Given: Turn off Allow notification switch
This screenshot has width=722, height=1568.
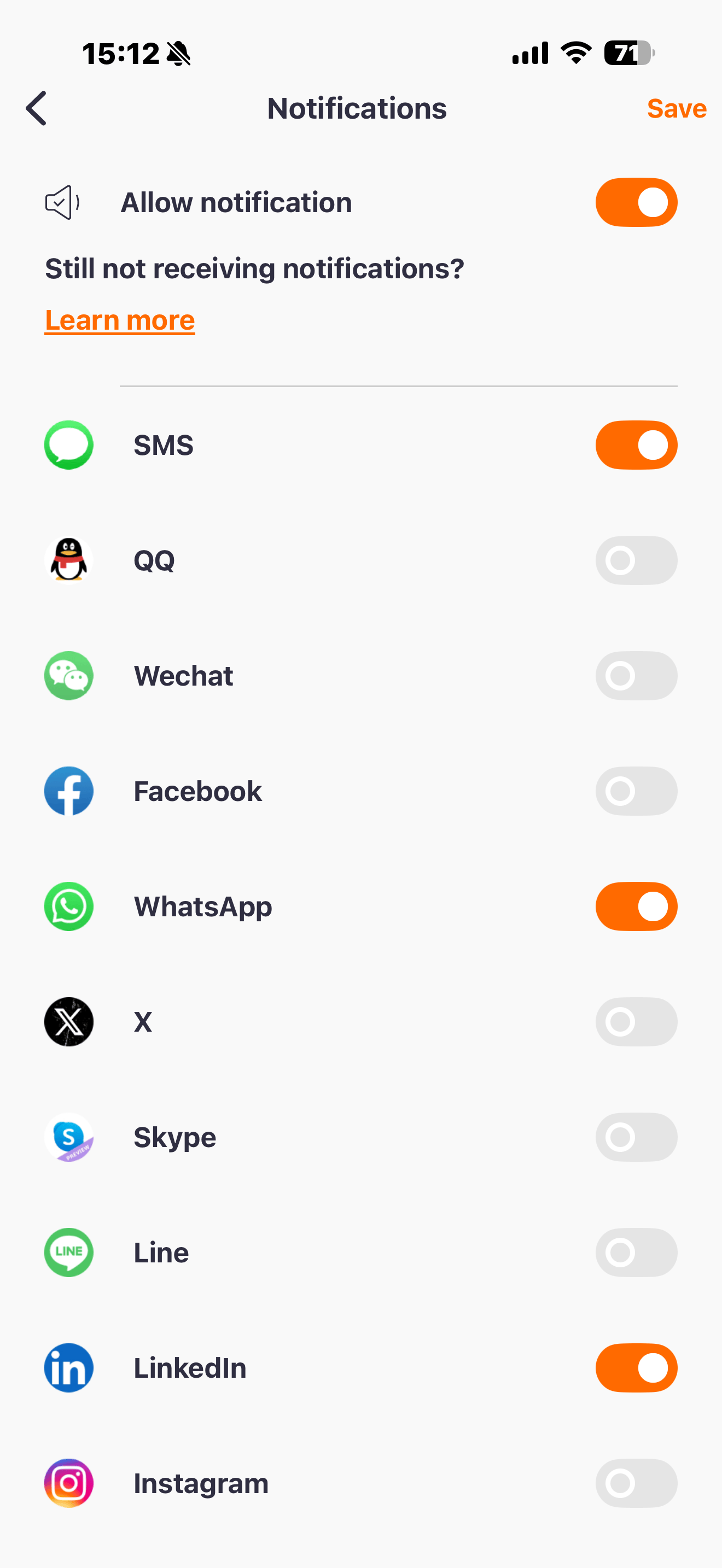Looking at the screenshot, I should pos(636,202).
